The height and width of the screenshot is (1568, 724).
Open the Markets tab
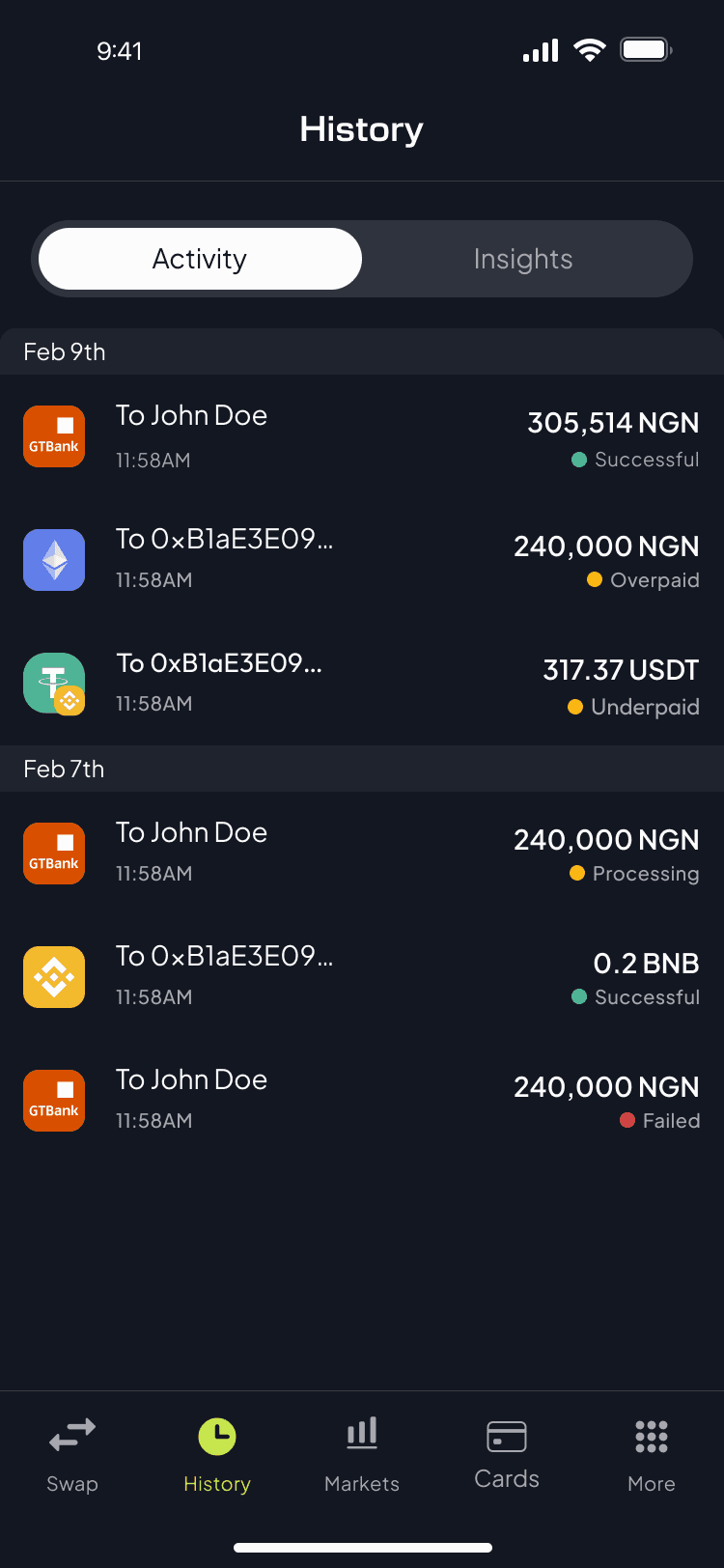click(362, 1454)
